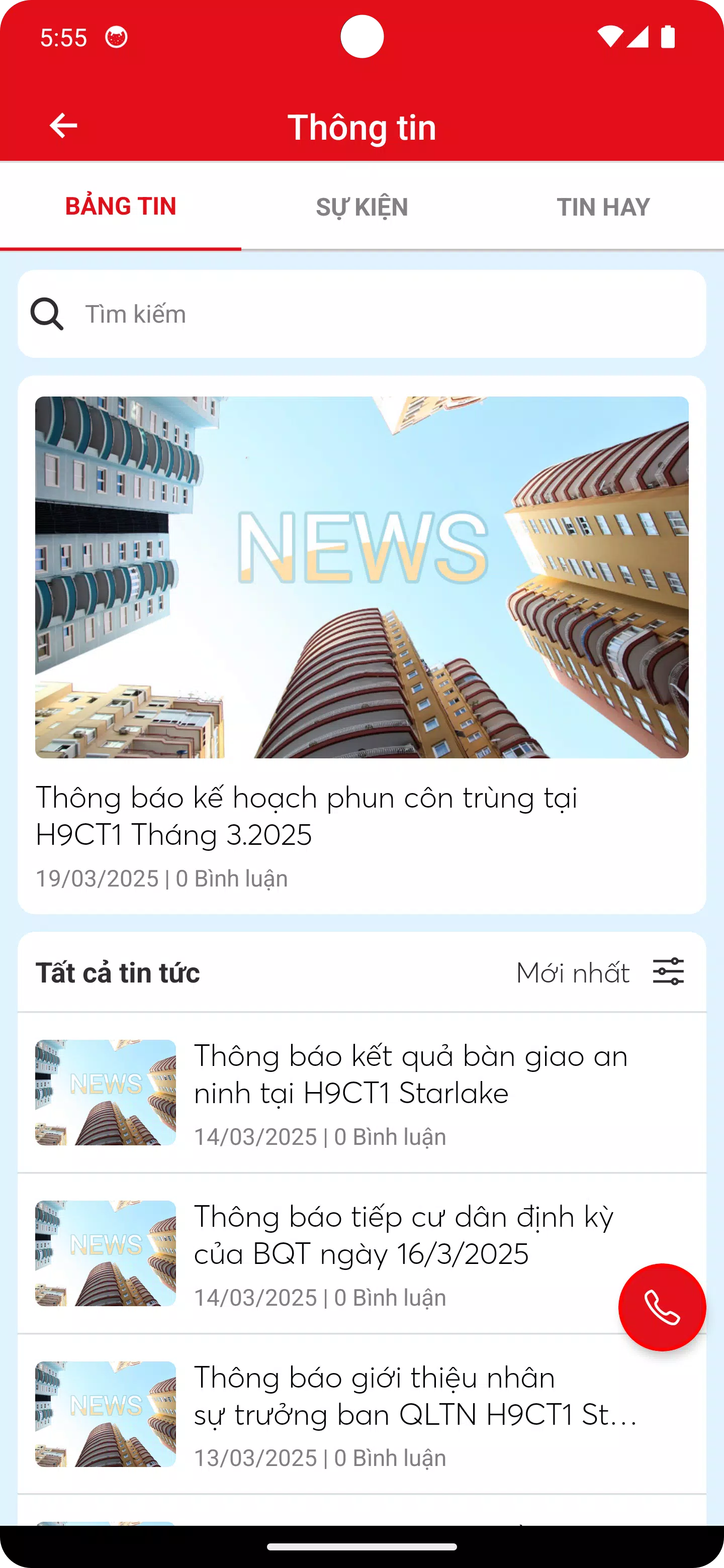The image size is (724, 1568).
Task: Select the BẢNG TIN tab
Action: (121, 207)
